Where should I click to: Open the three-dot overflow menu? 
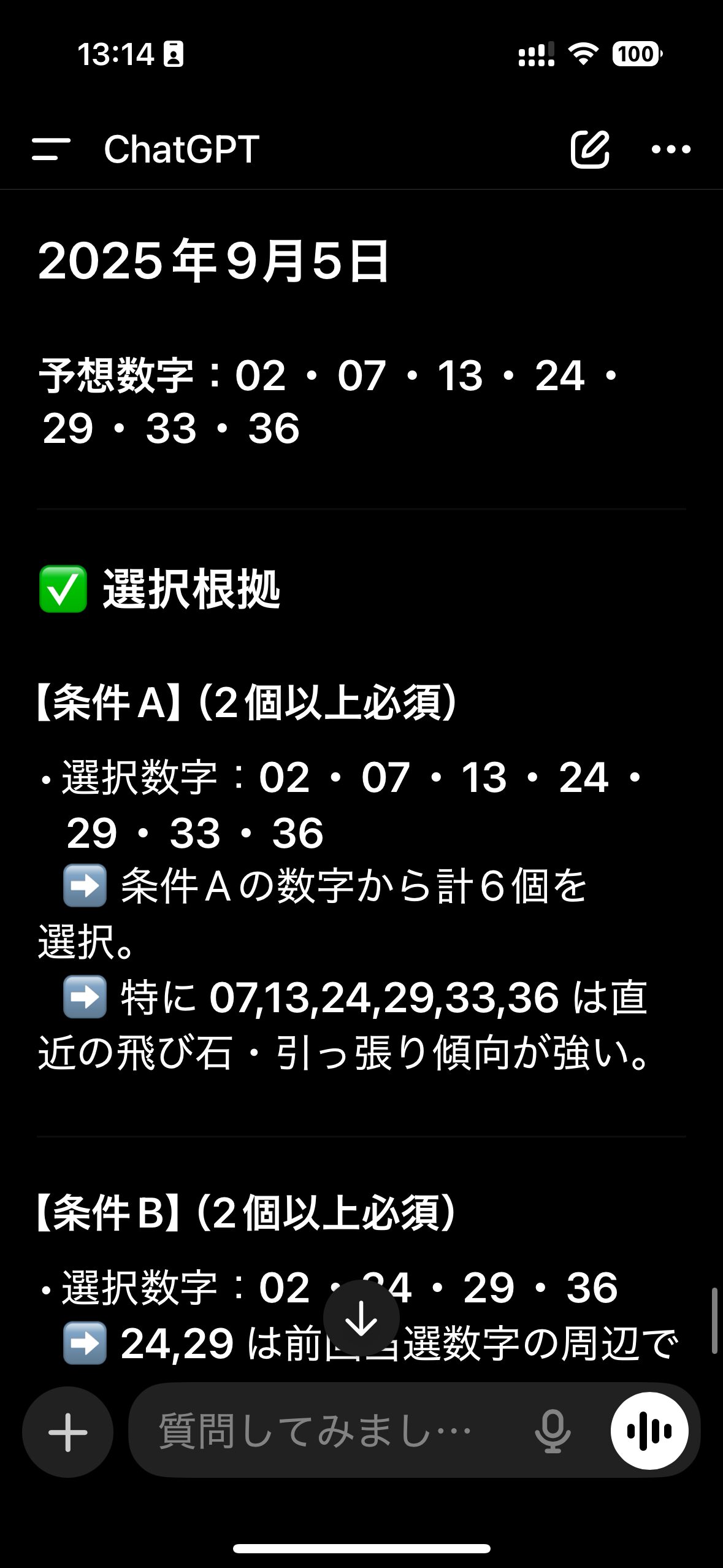(x=671, y=149)
